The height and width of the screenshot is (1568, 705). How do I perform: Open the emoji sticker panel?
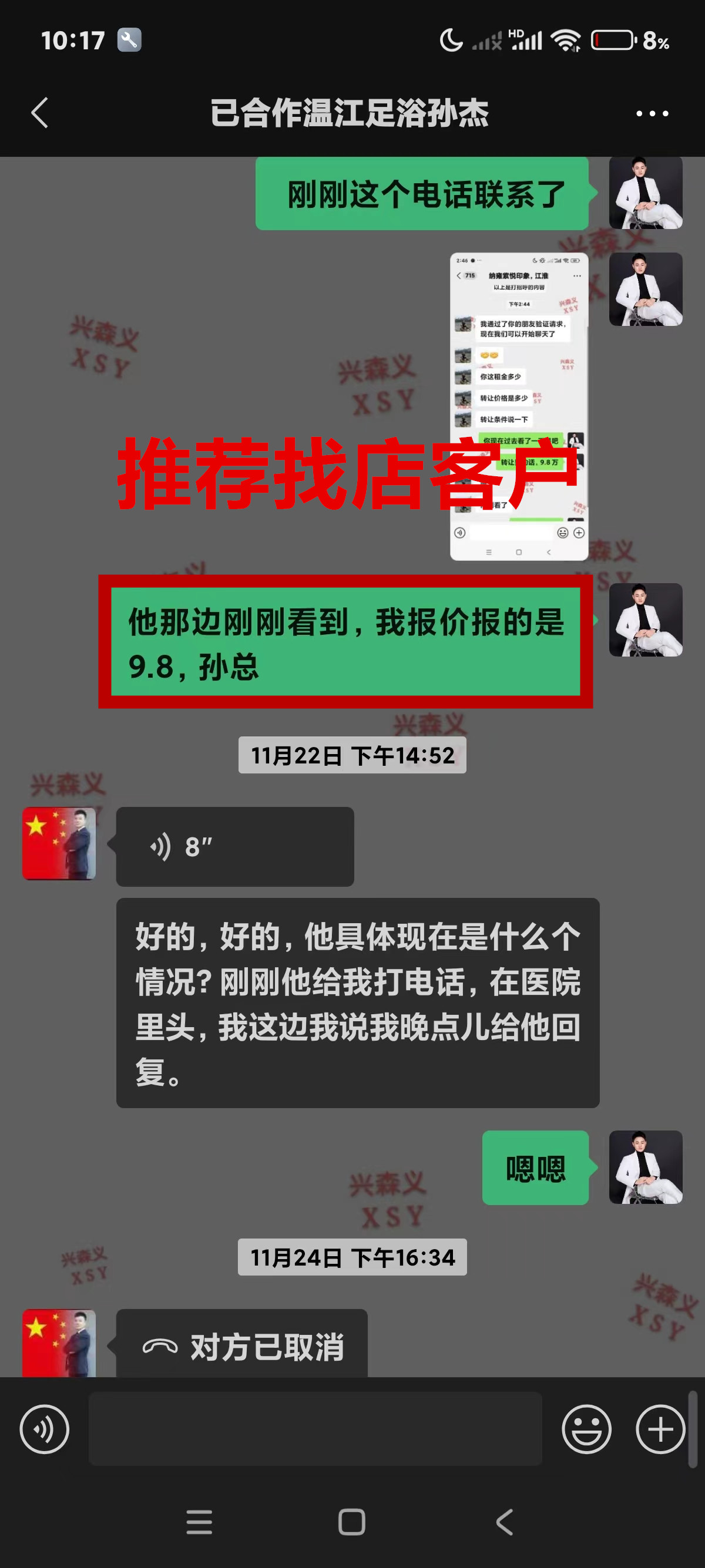(586, 1429)
